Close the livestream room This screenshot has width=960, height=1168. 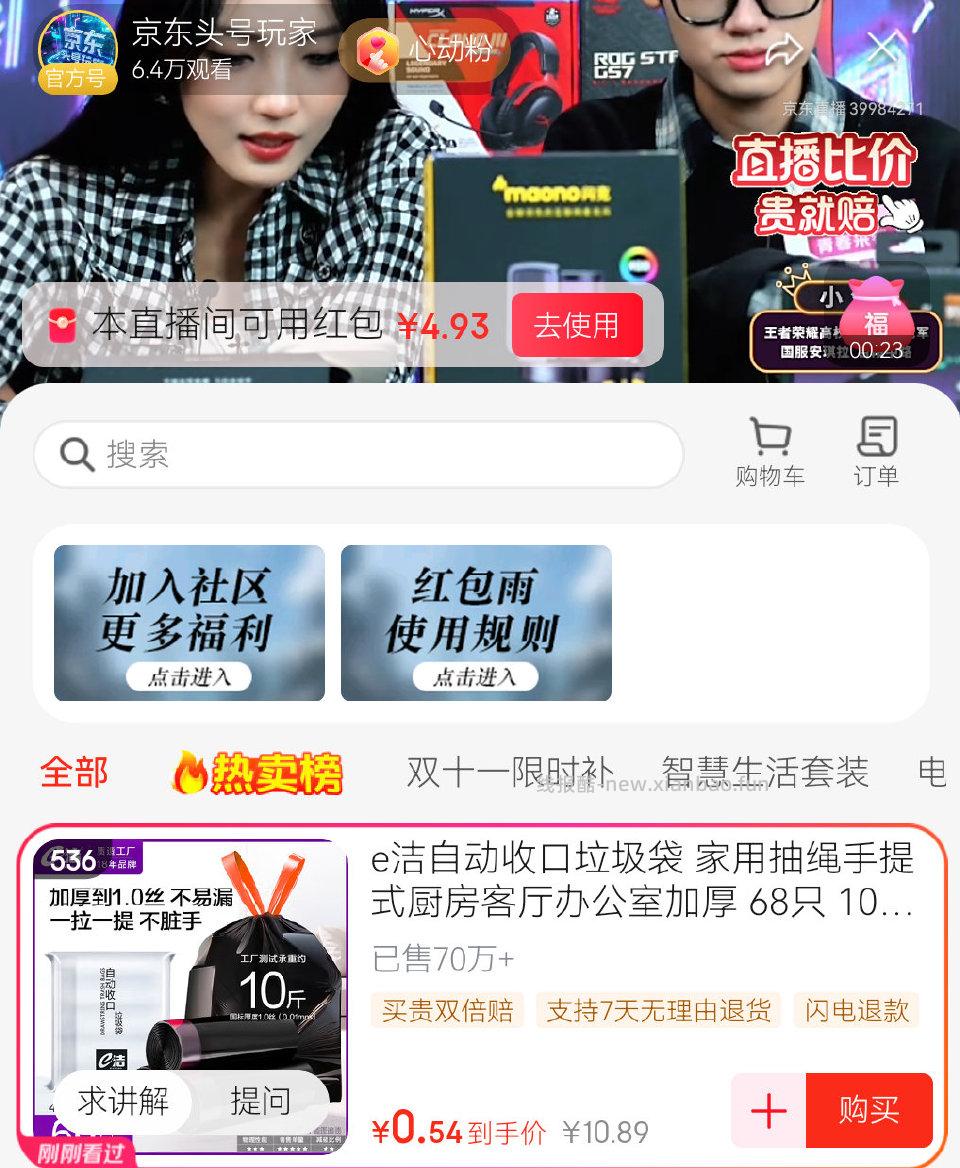tap(882, 46)
